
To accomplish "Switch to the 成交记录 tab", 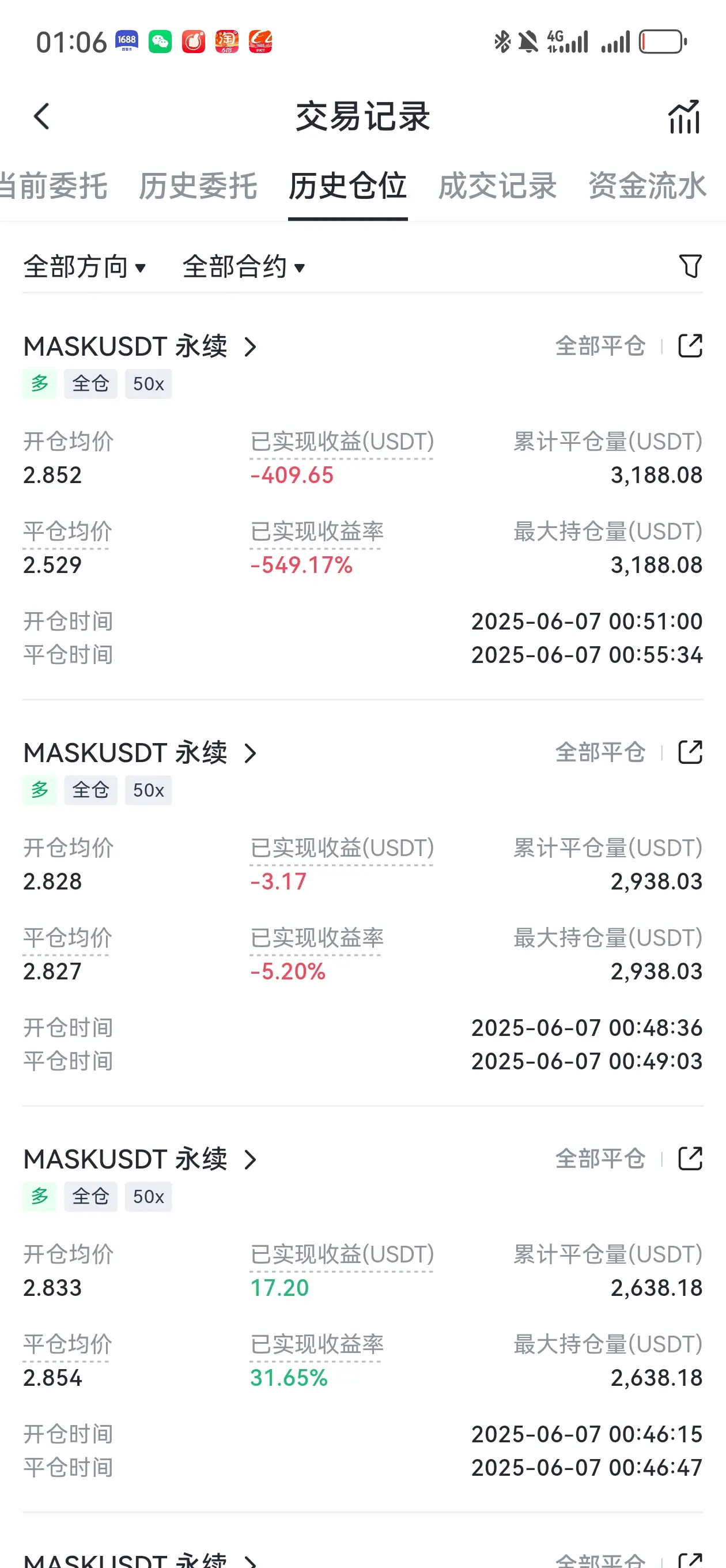I will coord(497,186).
